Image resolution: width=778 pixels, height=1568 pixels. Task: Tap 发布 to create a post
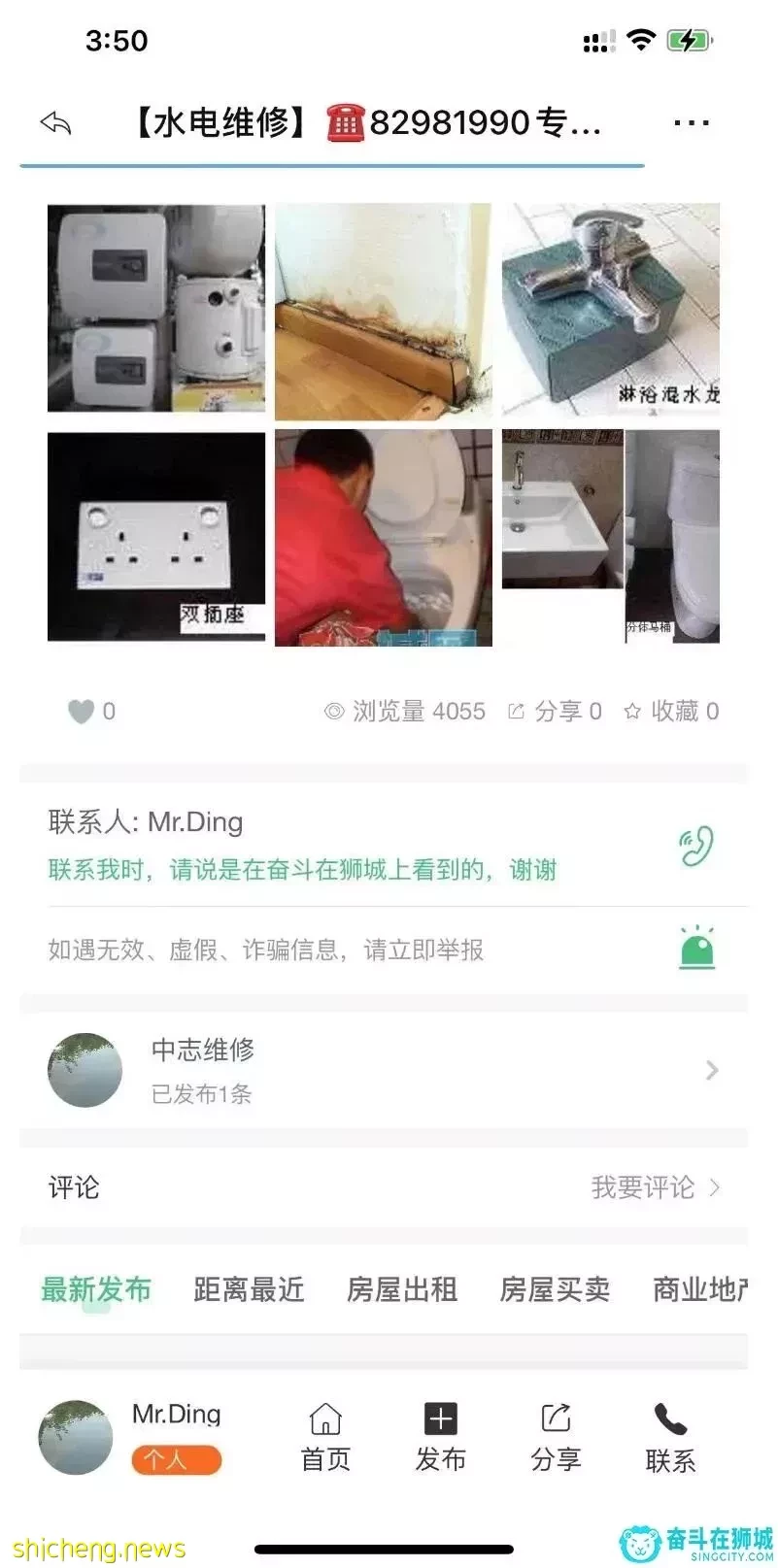pos(440,1438)
